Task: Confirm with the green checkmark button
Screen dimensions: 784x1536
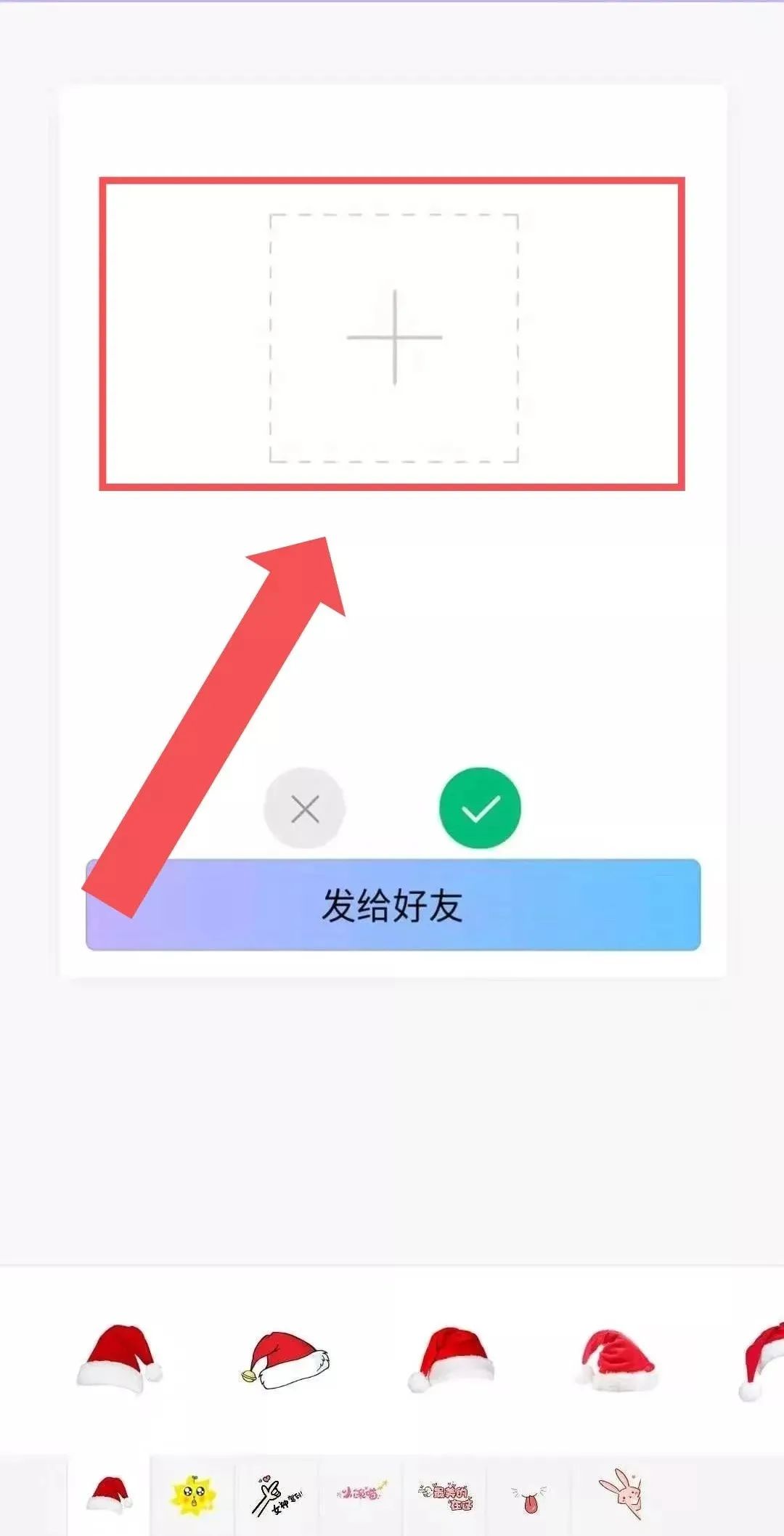Action: tap(480, 808)
